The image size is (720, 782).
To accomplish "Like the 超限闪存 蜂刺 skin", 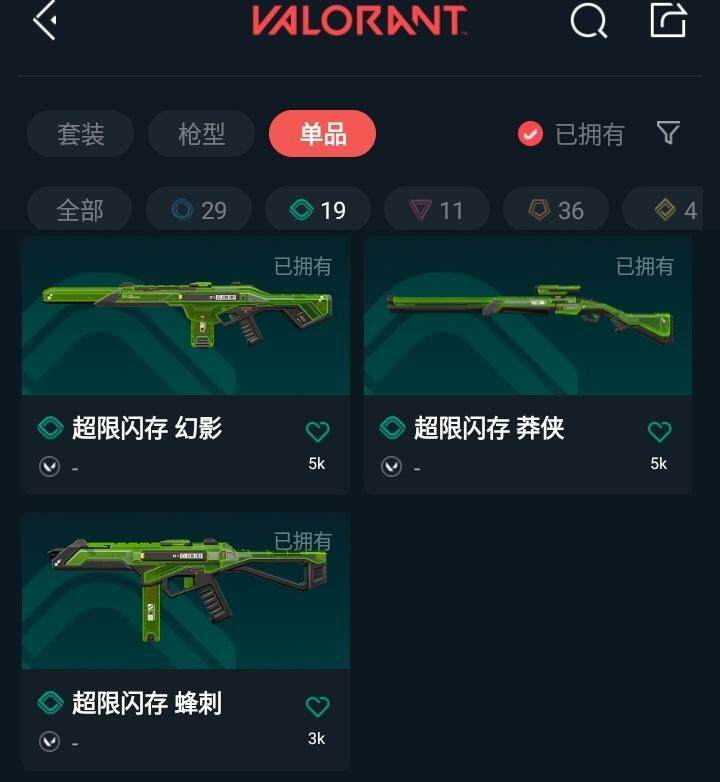I will tap(317, 707).
